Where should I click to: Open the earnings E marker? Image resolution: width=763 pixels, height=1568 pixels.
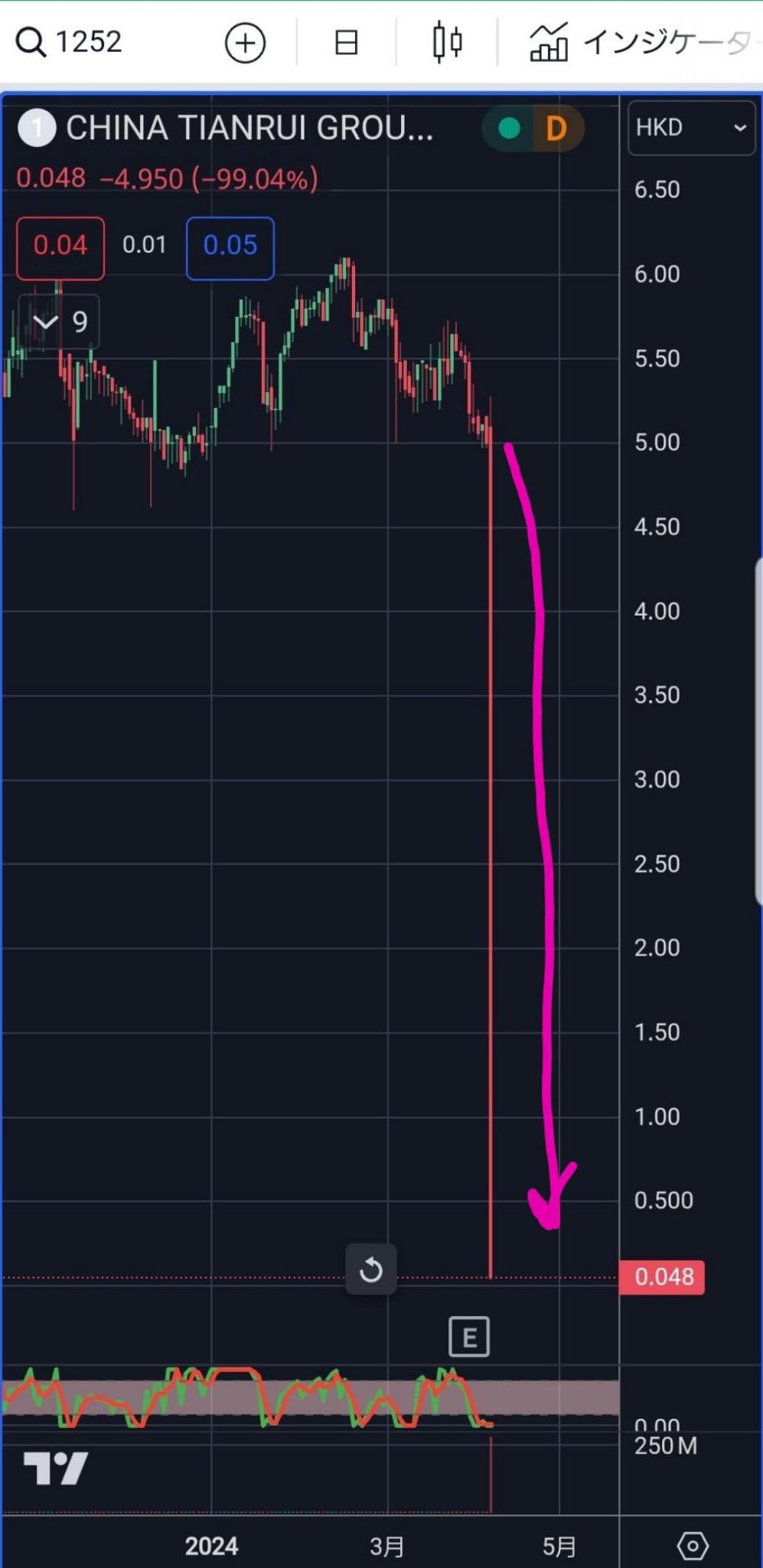469,1337
